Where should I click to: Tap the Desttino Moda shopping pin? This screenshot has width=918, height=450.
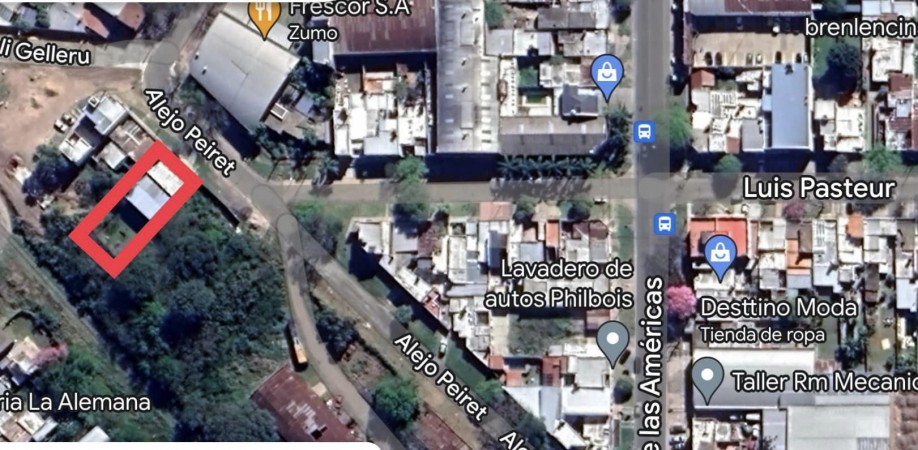[x=719, y=255]
